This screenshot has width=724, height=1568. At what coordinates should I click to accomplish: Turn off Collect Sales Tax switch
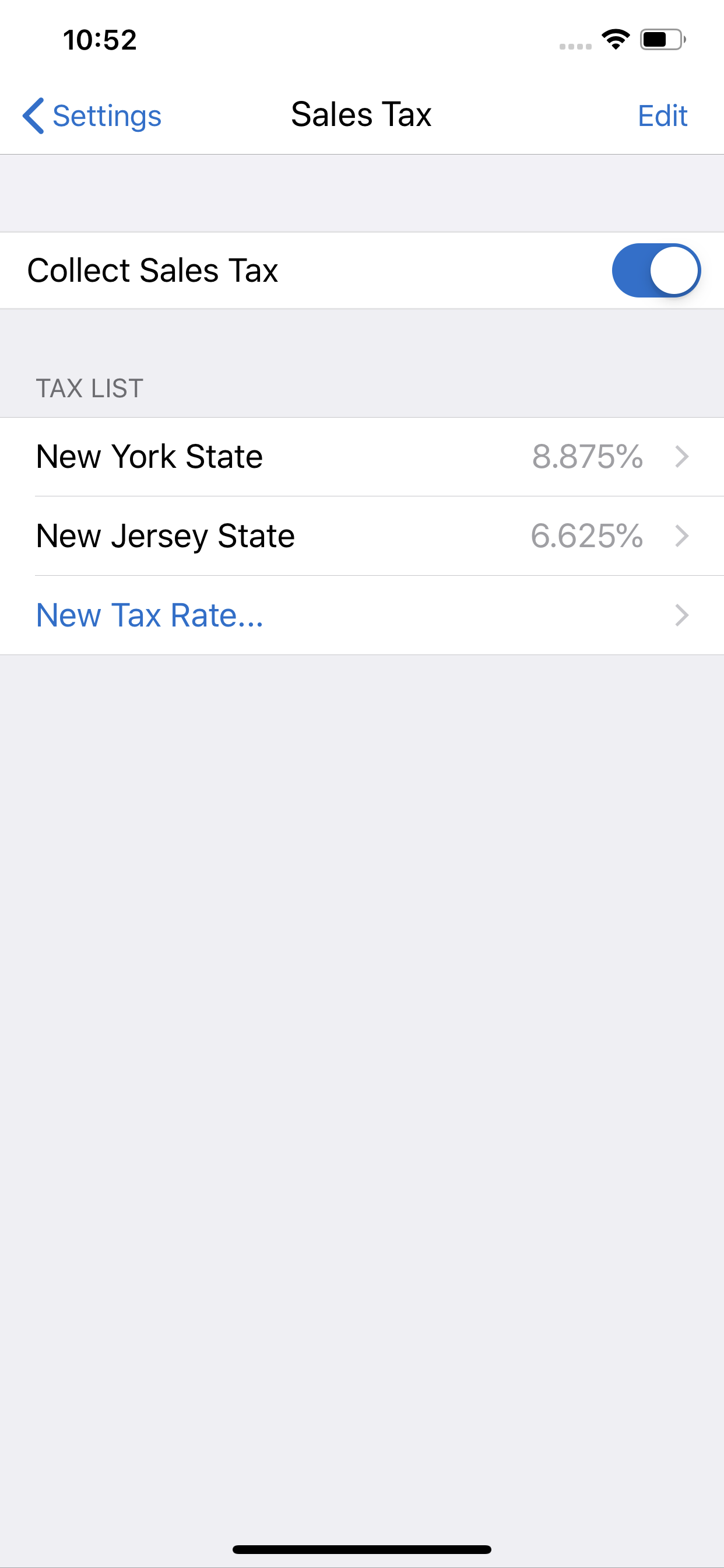[x=656, y=270]
